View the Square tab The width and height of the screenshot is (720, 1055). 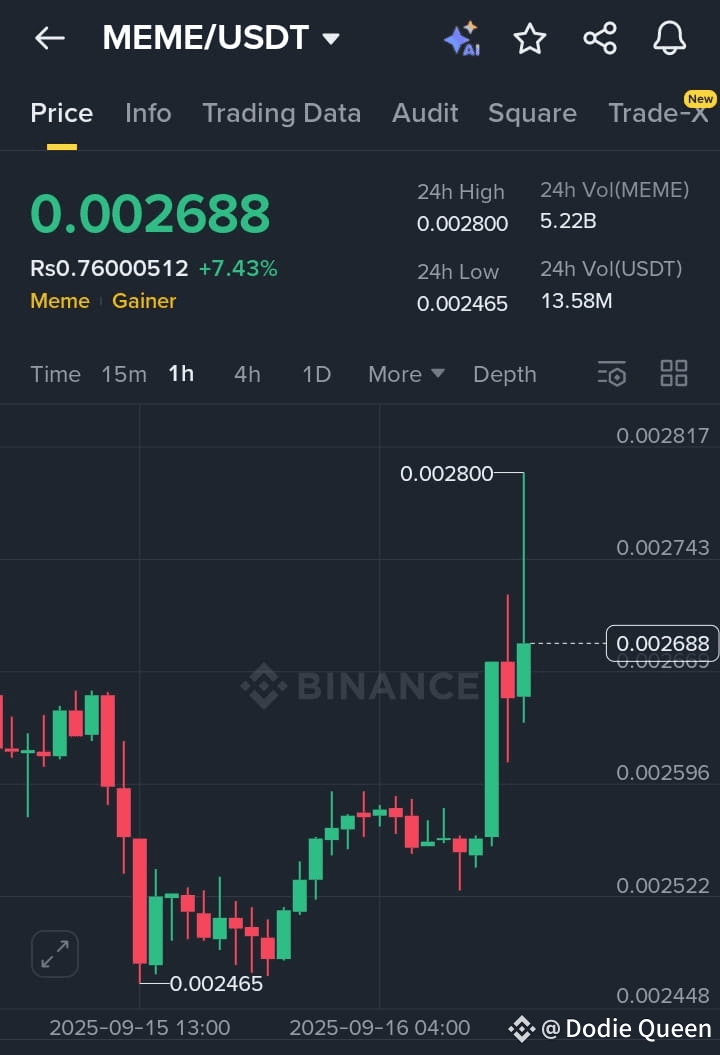[x=532, y=113]
